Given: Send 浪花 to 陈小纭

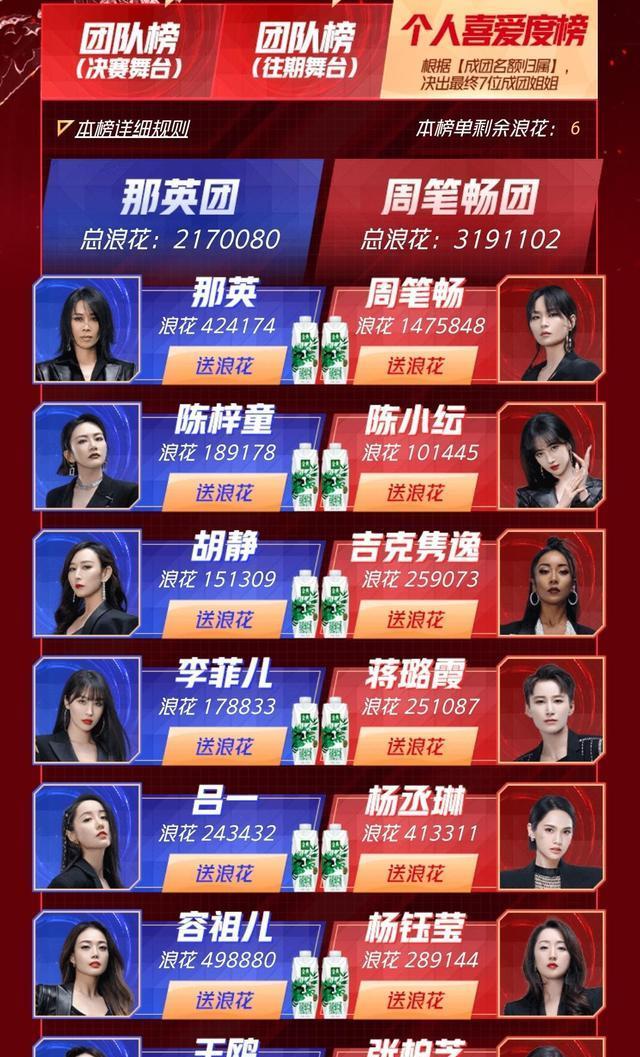Looking at the screenshot, I should click(414, 492).
